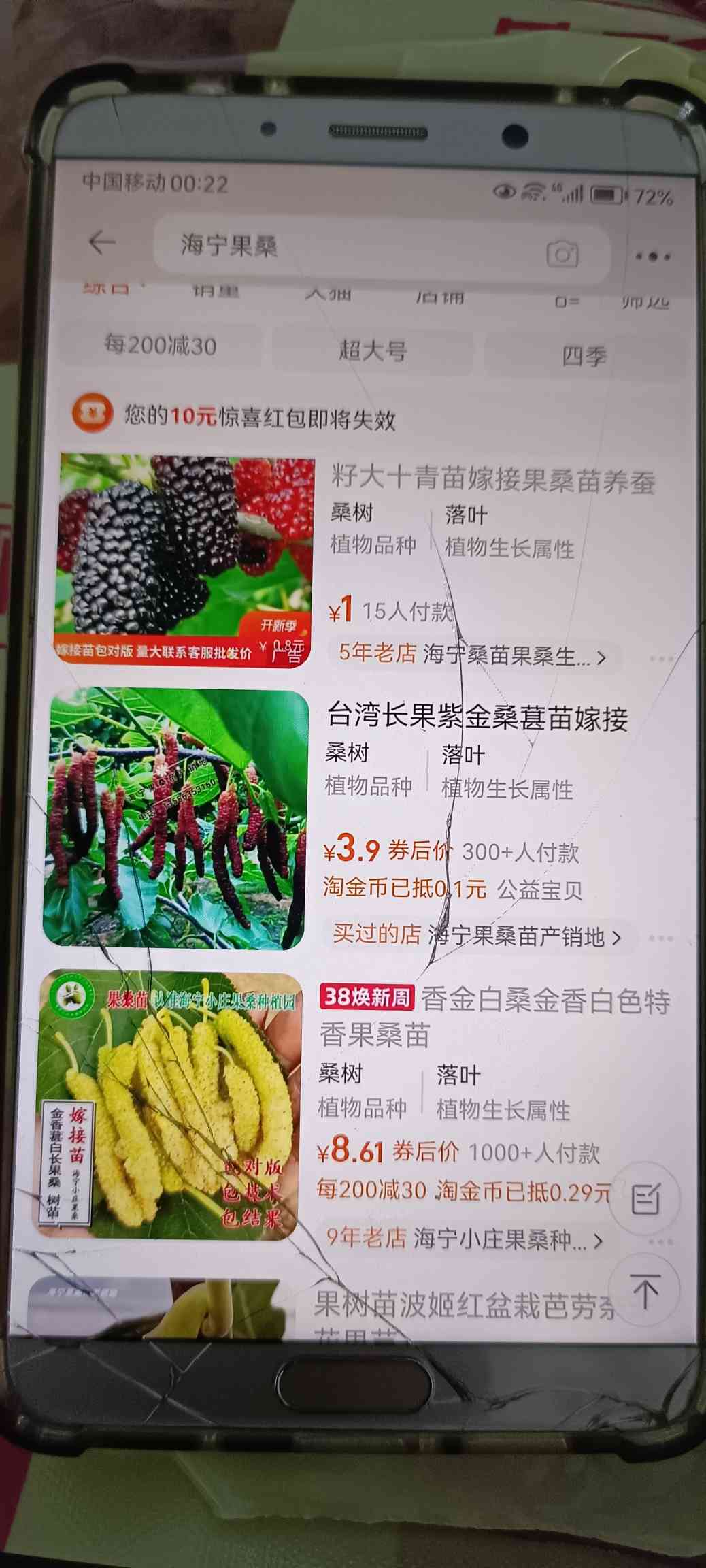Screen dimensions: 706x1568
Task: Jump back to top with the up arrow
Action: (645, 1290)
